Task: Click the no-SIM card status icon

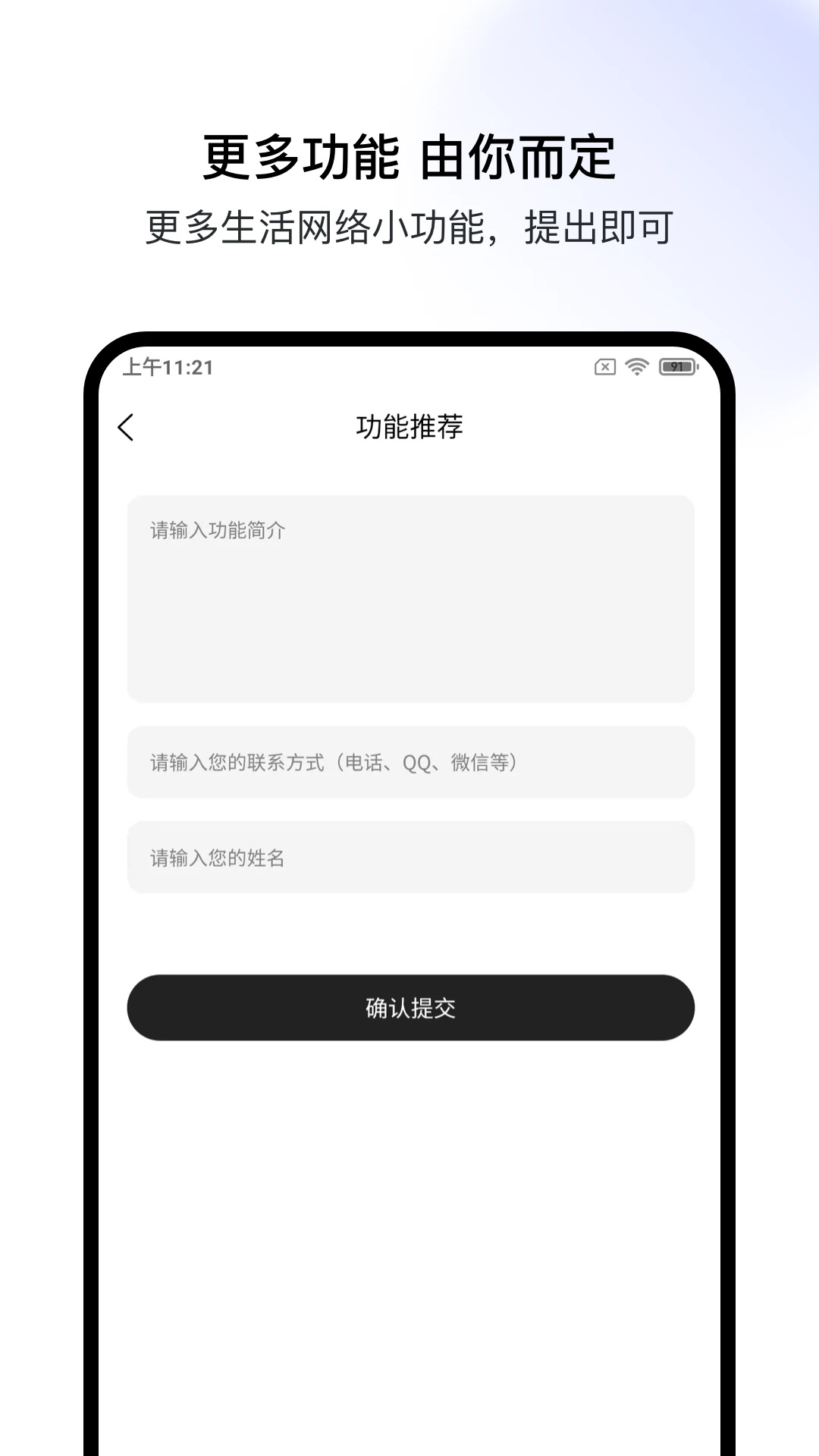Action: point(603,366)
